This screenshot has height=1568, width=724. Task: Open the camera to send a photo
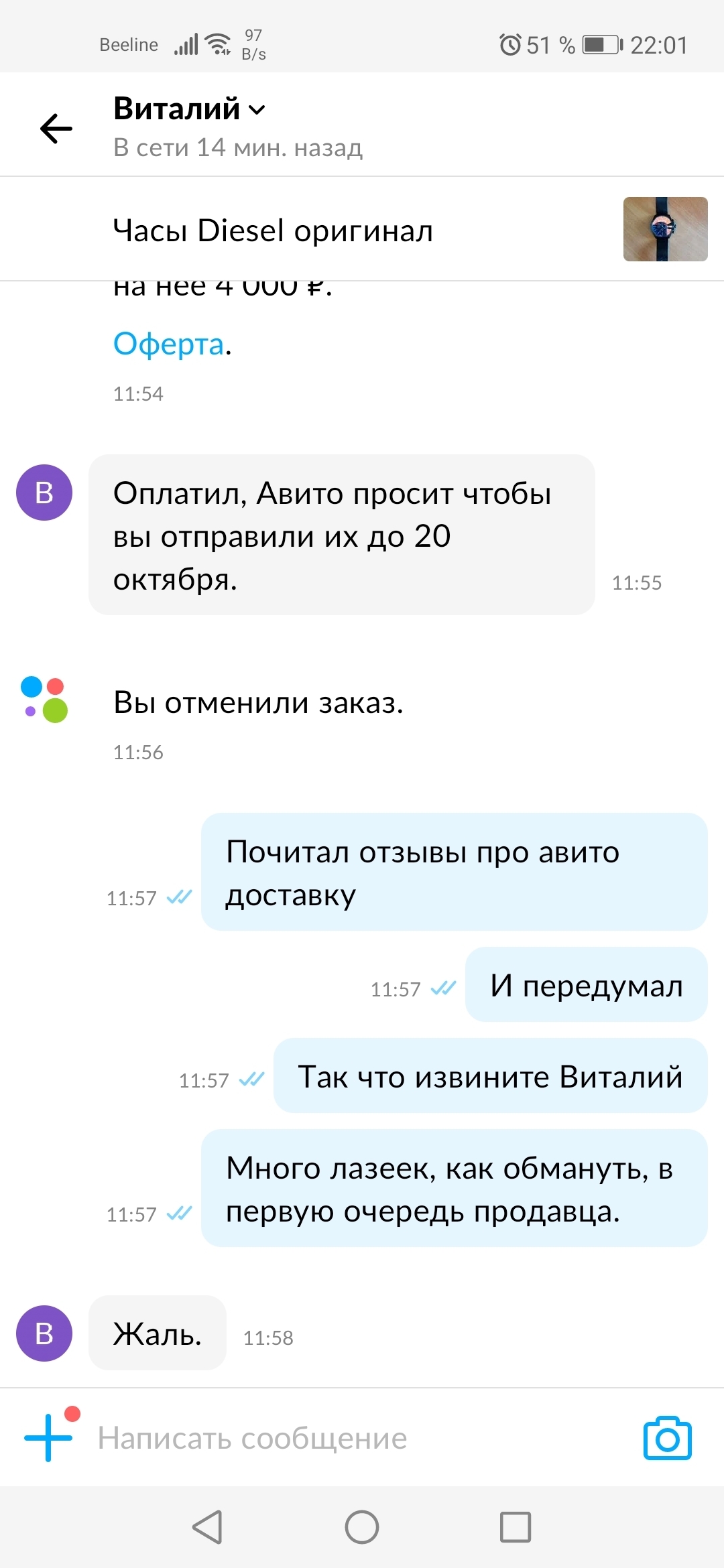(x=667, y=1438)
